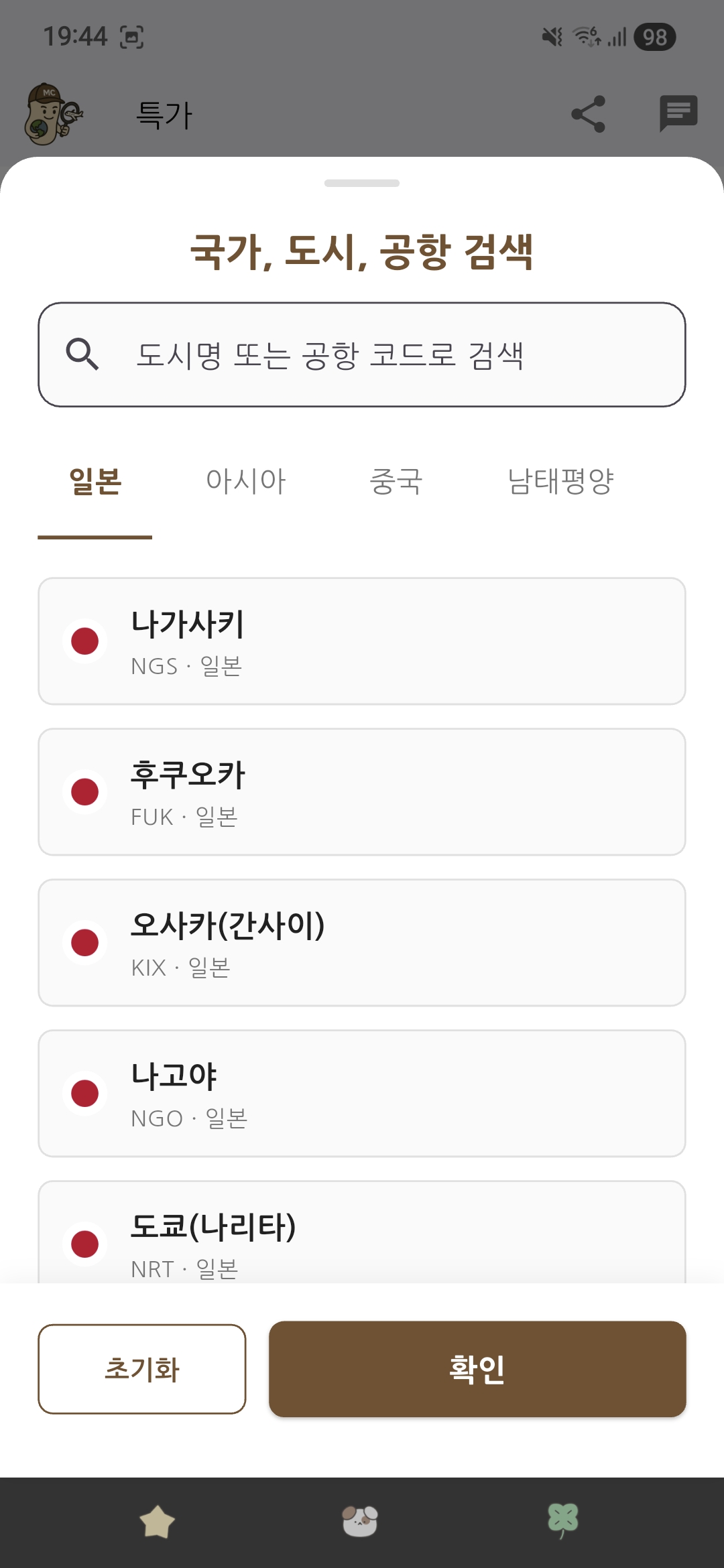Open the star icon in the bottom bar
724x1568 pixels.
(157, 1521)
